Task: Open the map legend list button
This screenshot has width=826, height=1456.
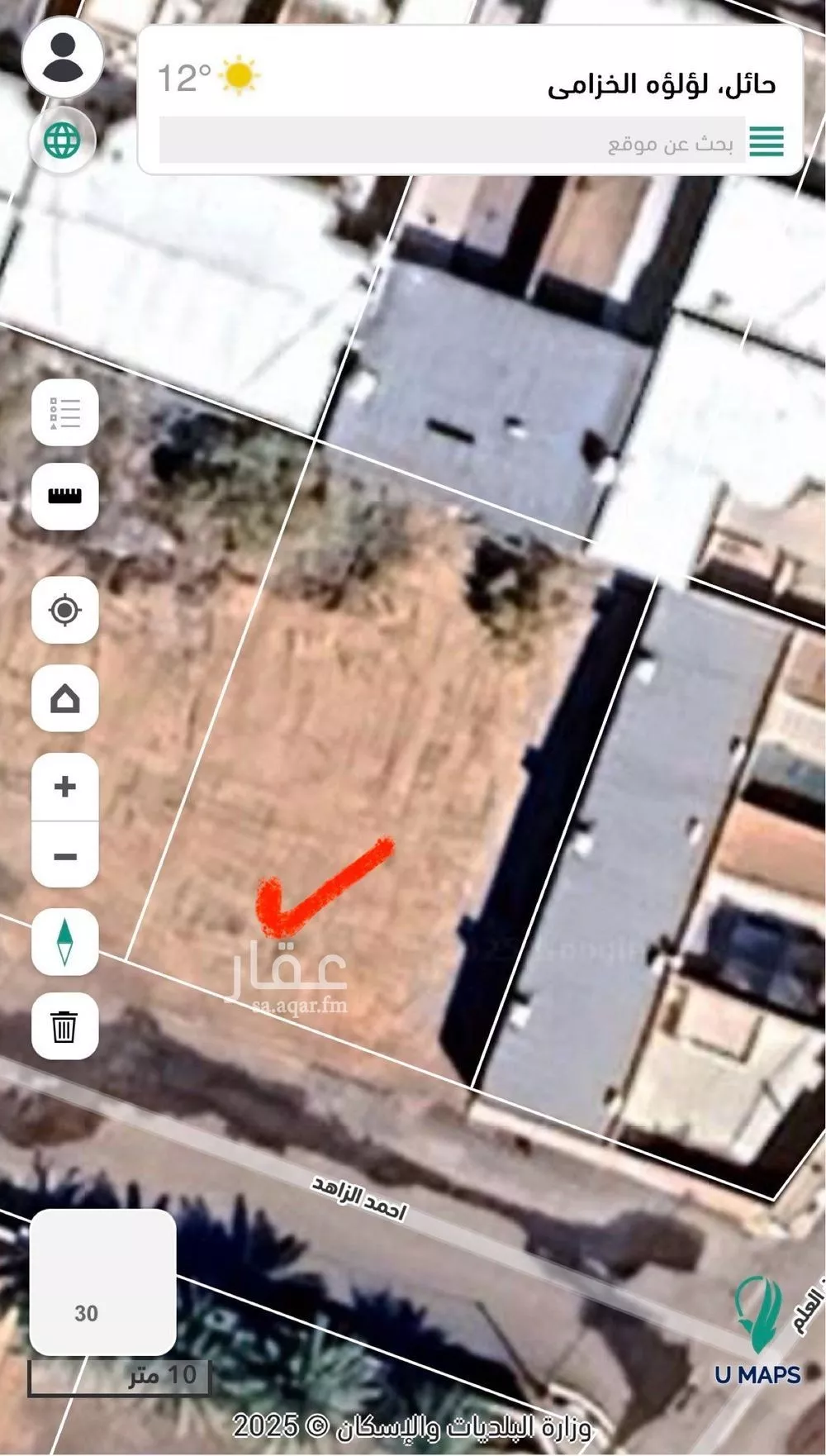Action: point(65,412)
